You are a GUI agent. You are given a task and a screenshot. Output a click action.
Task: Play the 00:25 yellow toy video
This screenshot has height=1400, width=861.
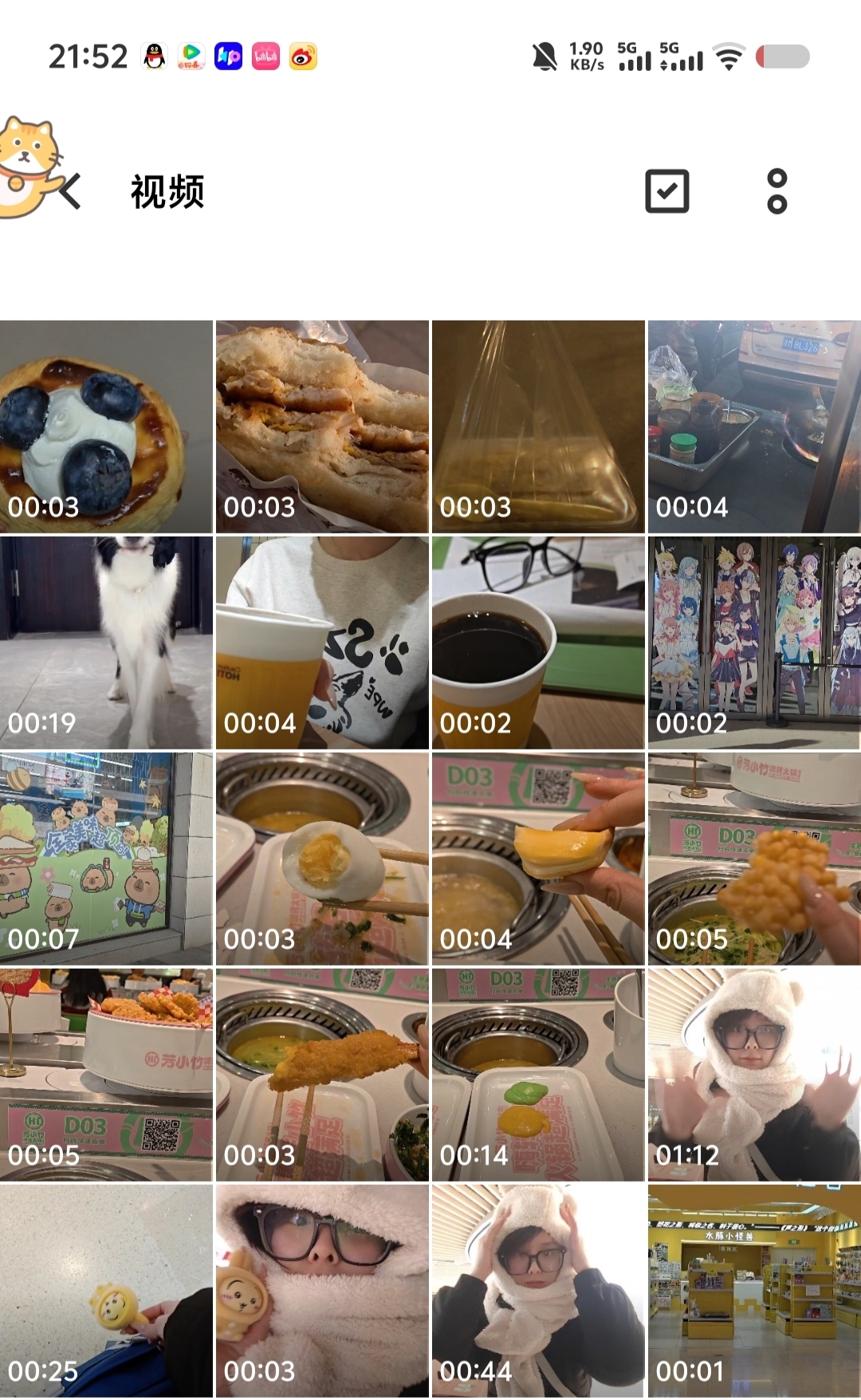click(106, 1291)
